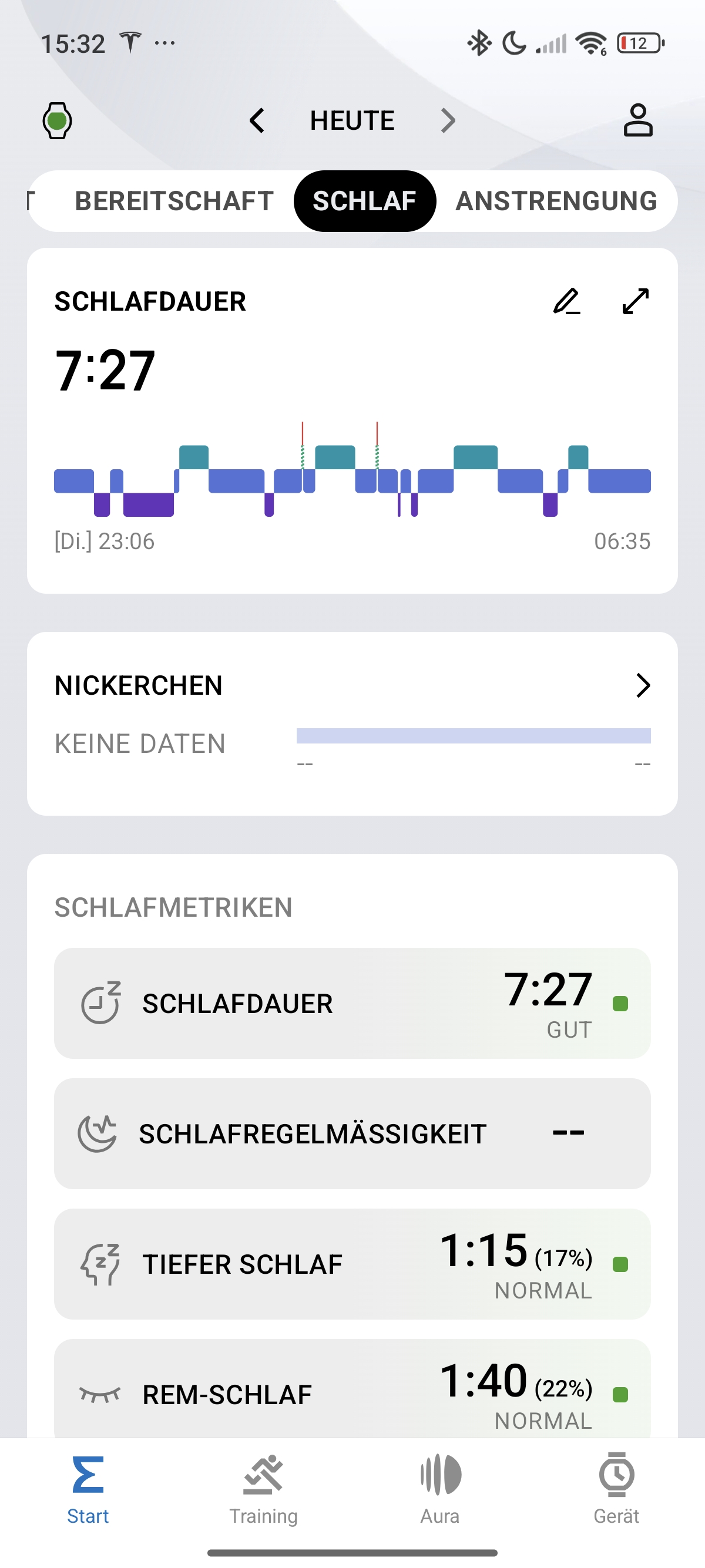
Task: View Tiefer Schlaf details
Action: pos(352,1264)
